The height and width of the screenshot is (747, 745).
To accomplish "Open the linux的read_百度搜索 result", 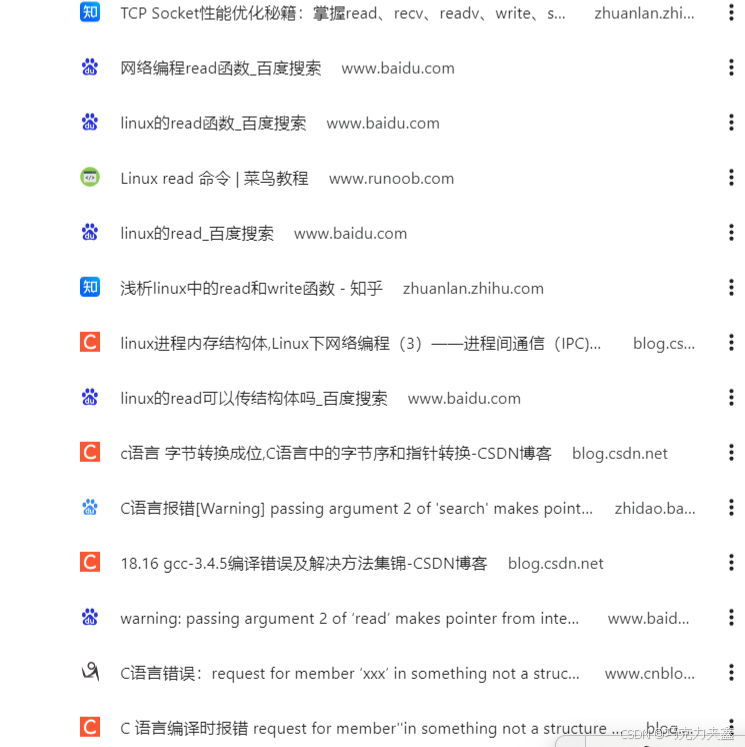I will [195, 233].
